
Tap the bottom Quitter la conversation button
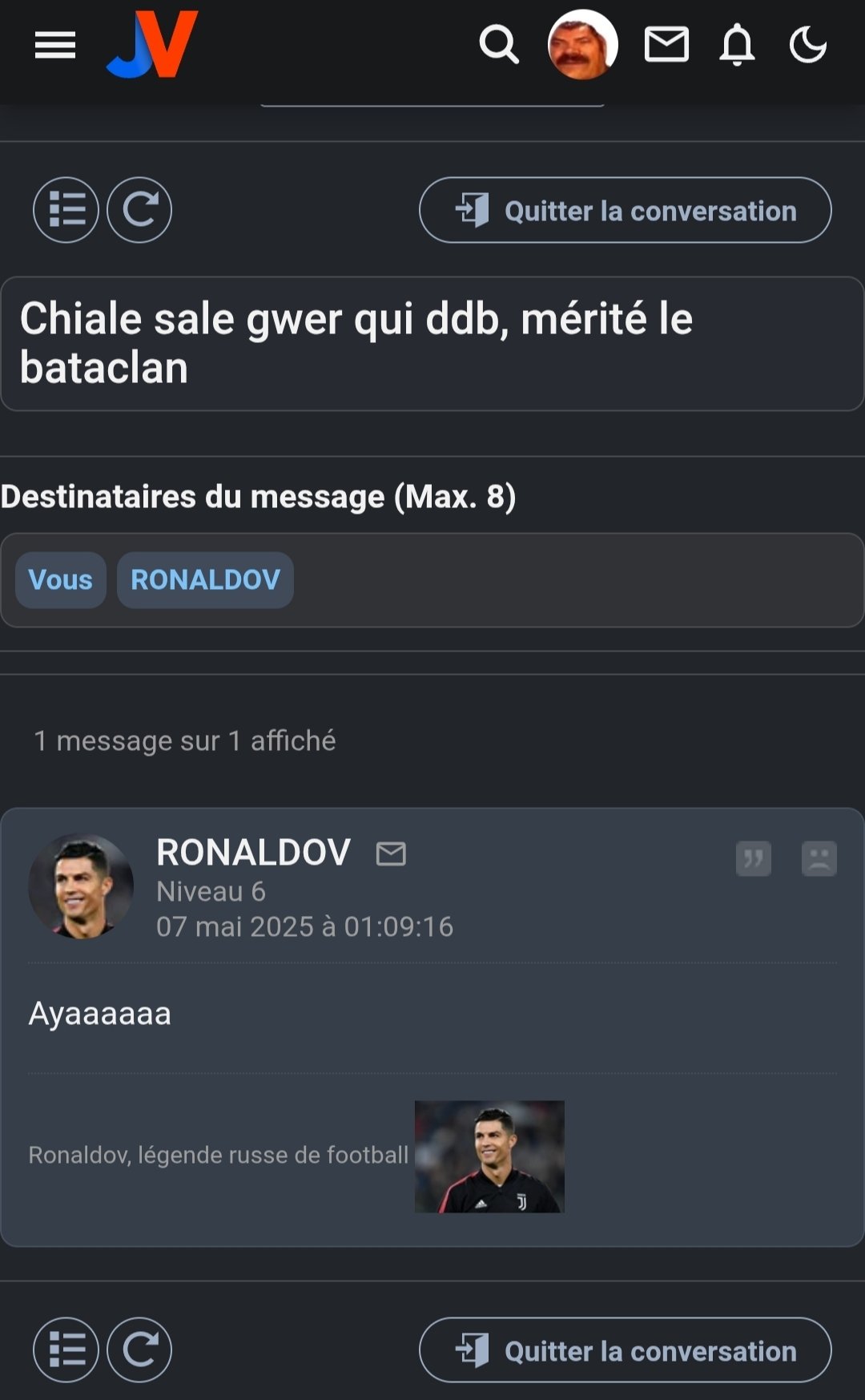point(626,1350)
